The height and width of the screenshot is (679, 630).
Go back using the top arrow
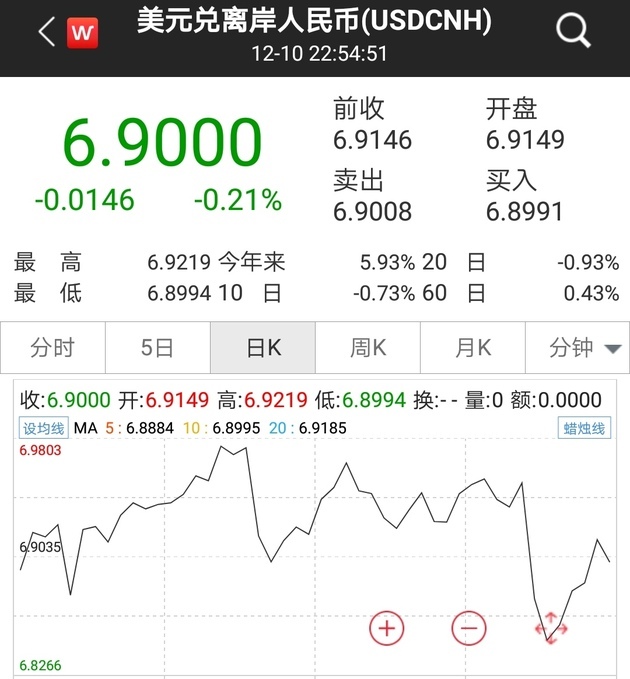click(x=46, y=32)
